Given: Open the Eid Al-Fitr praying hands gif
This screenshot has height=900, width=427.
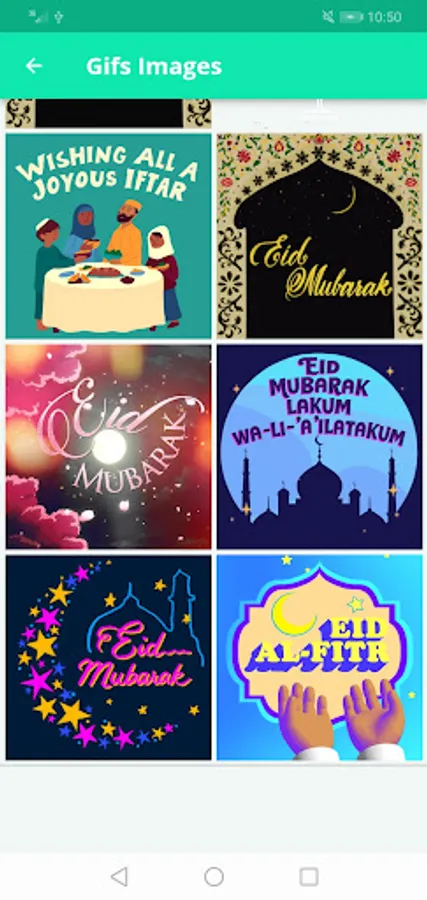Looking at the screenshot, I should click(320, 658).
